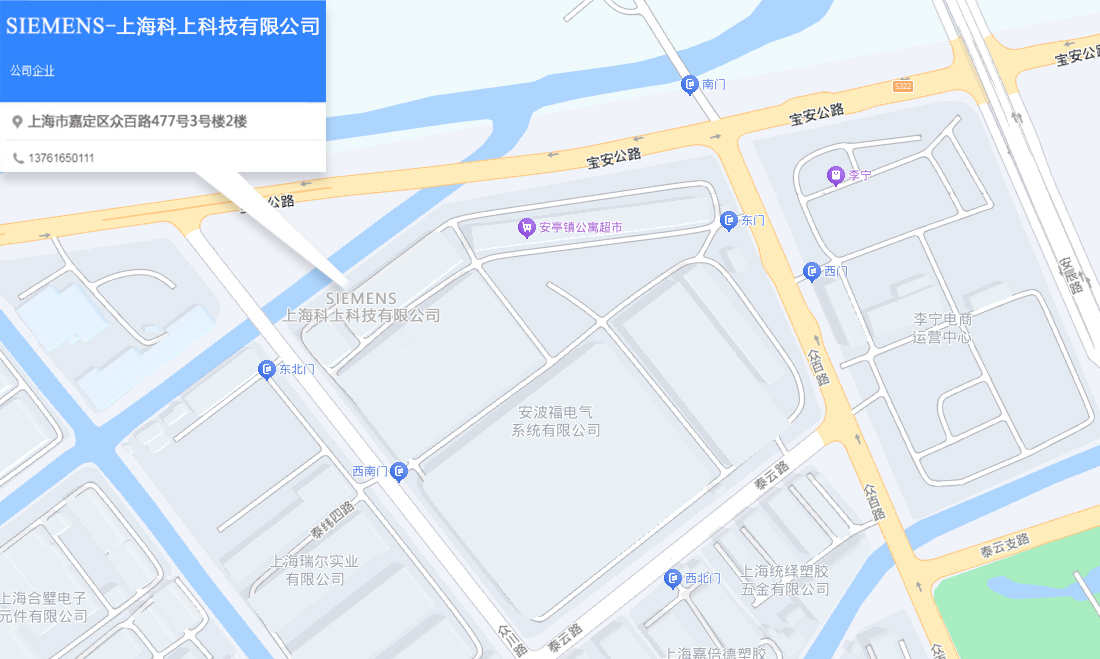
Task: Open the 西门 gate marker
Action: (812, 271)
